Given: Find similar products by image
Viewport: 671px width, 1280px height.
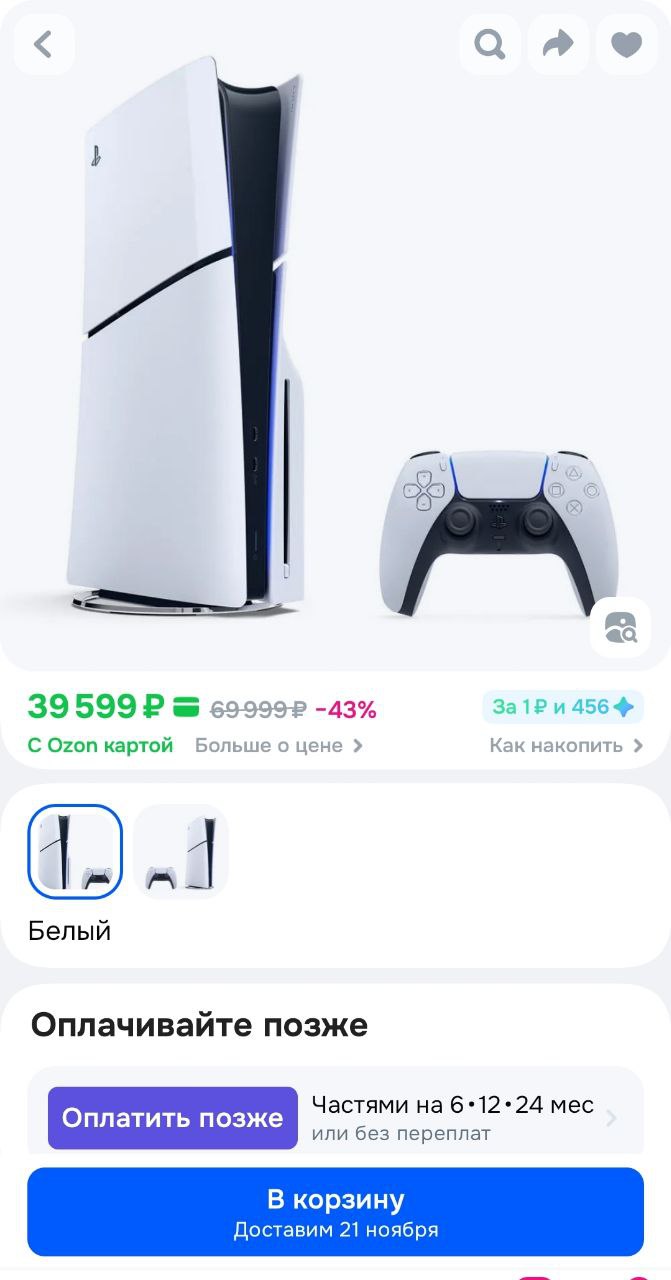Looking at the screenshot, I should [620, 627].
